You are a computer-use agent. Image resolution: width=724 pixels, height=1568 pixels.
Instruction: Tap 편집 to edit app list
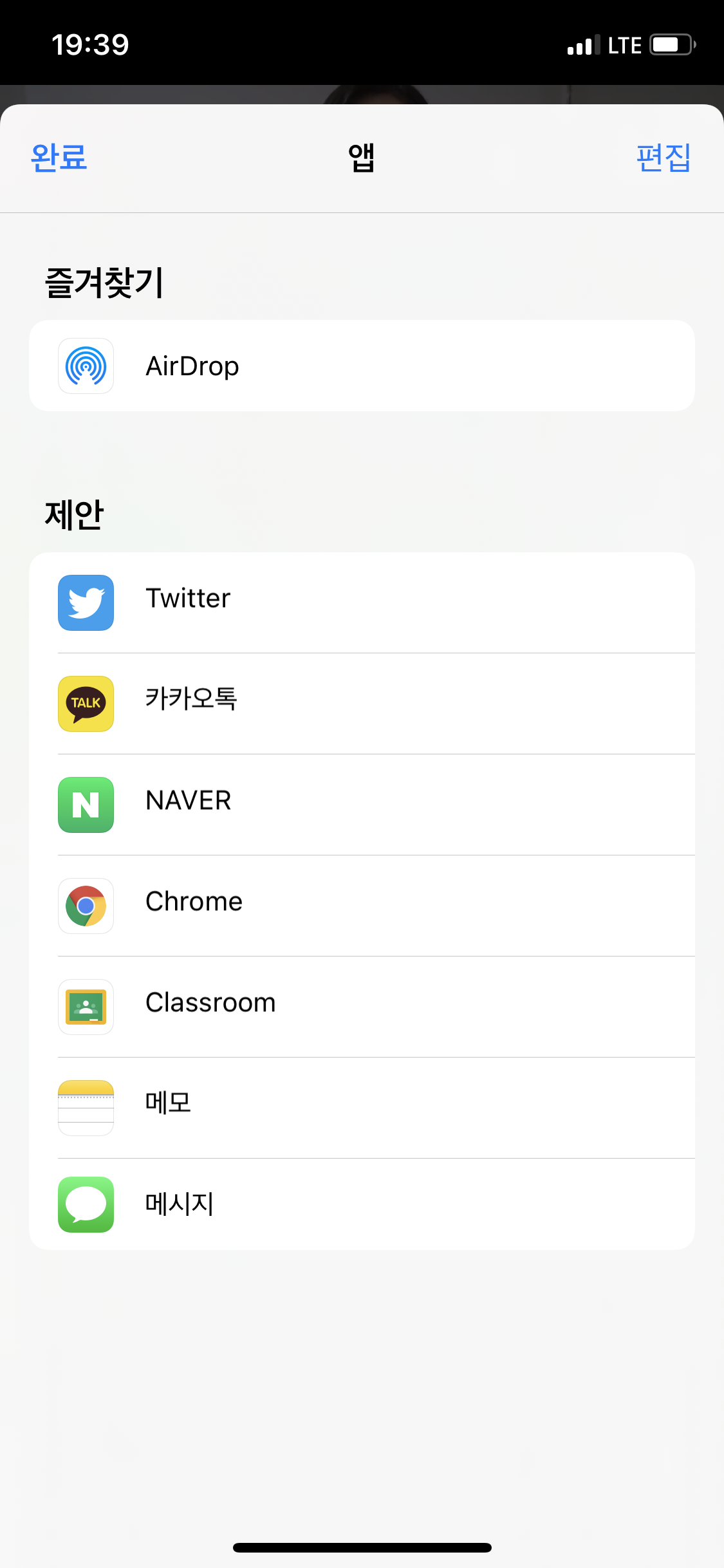point(664,158)
